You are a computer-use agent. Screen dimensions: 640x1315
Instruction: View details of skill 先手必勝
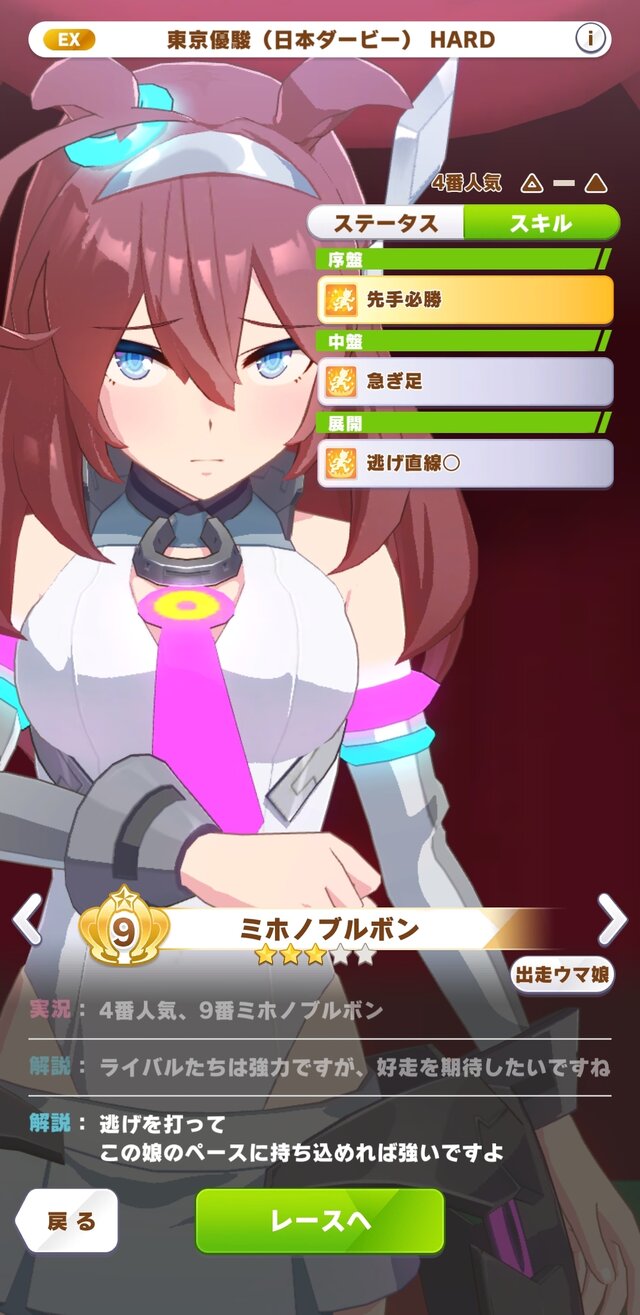coord(465,299)
